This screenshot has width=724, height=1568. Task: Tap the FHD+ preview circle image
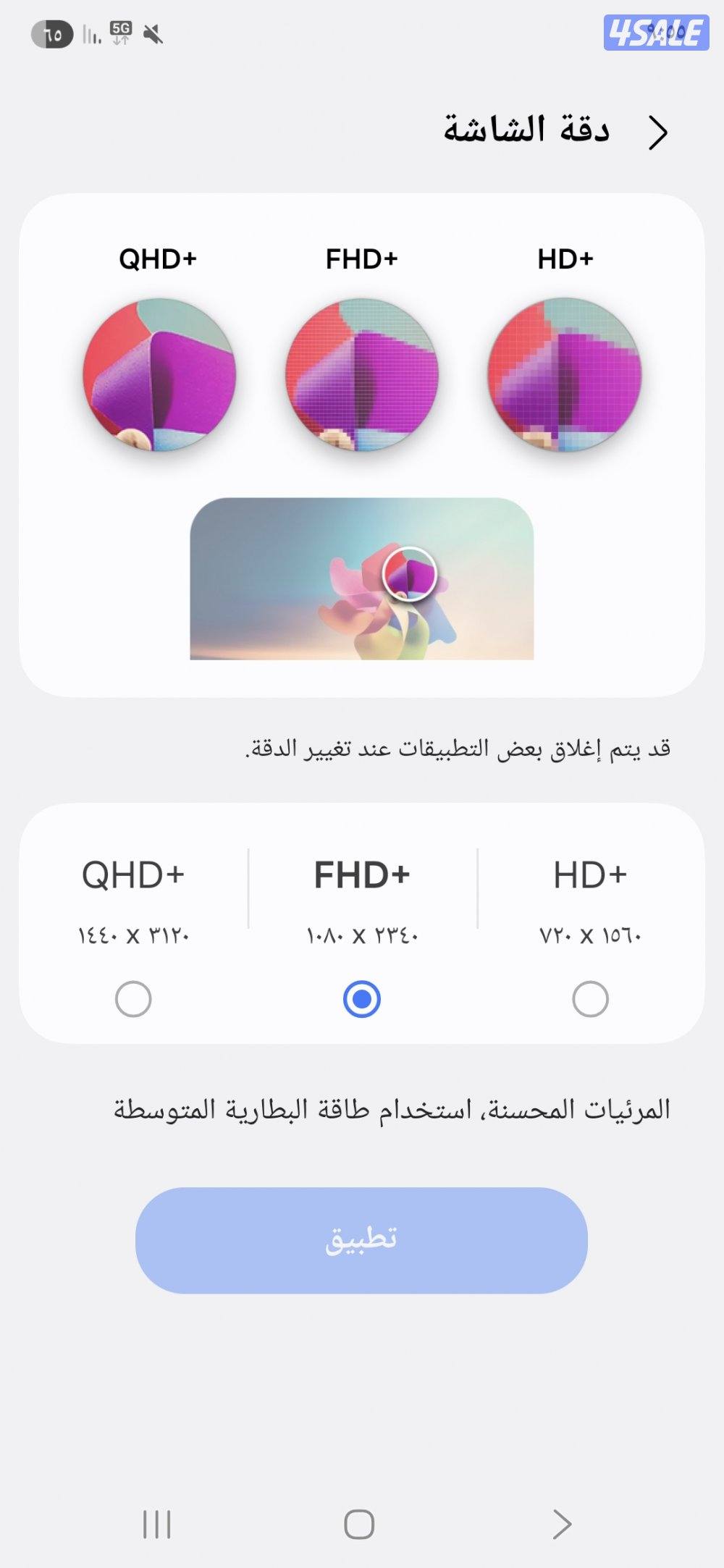pos(362,375)
